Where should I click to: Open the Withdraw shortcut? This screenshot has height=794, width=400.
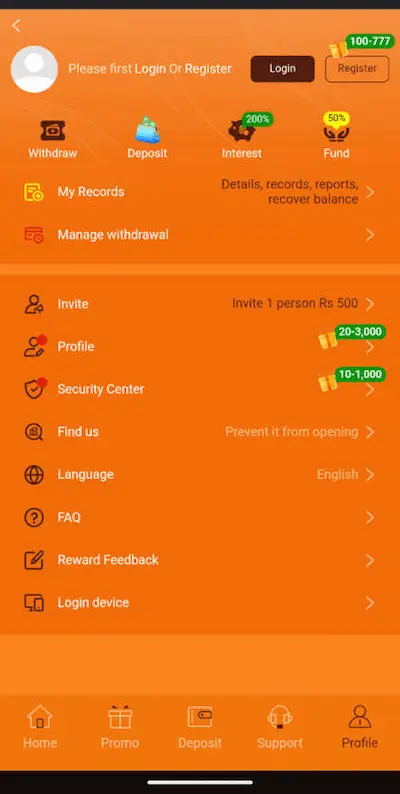tap(53, 139)
